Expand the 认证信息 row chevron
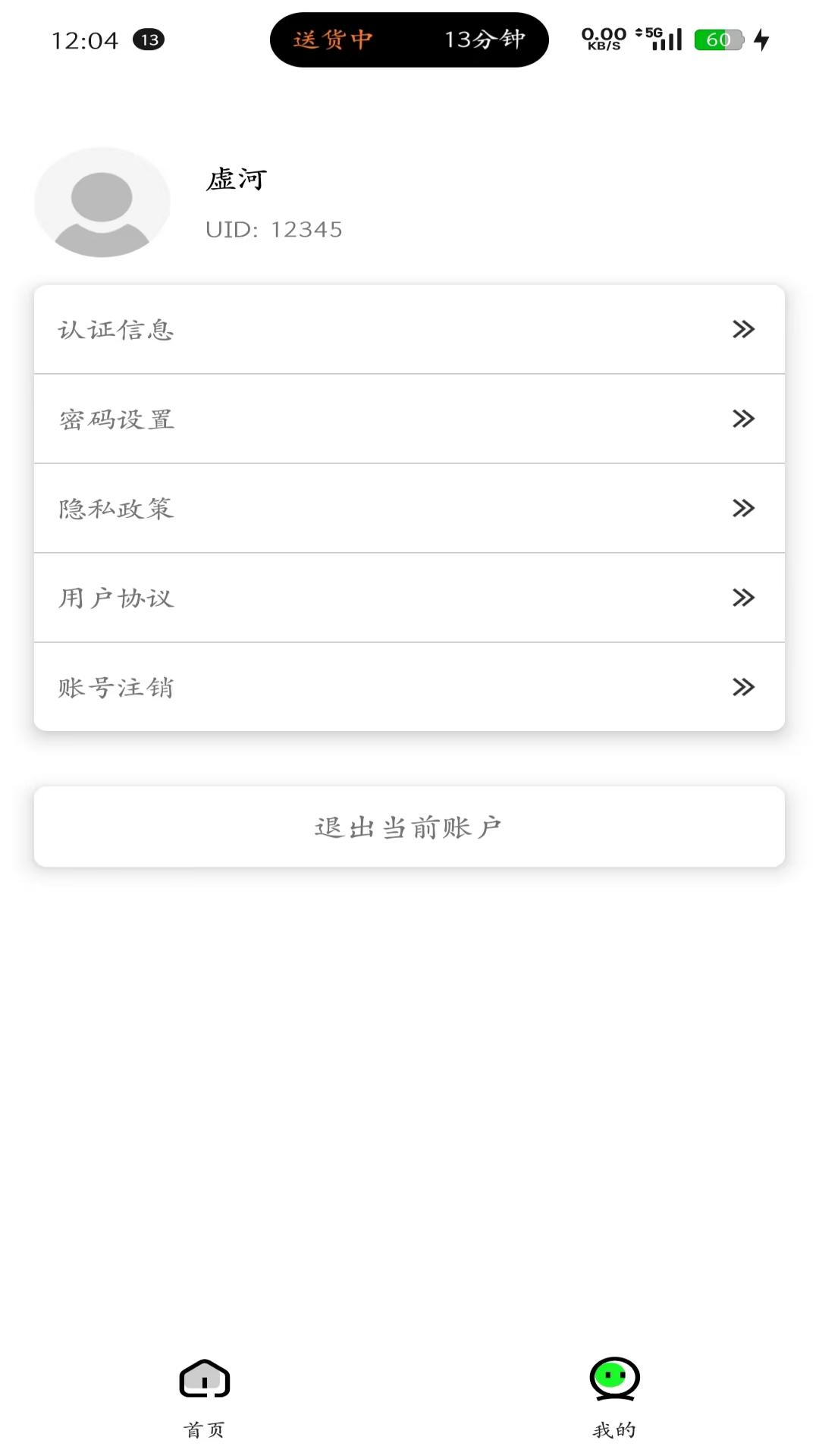This screenshot has width=819, height=1456. (x=745, y=329)
